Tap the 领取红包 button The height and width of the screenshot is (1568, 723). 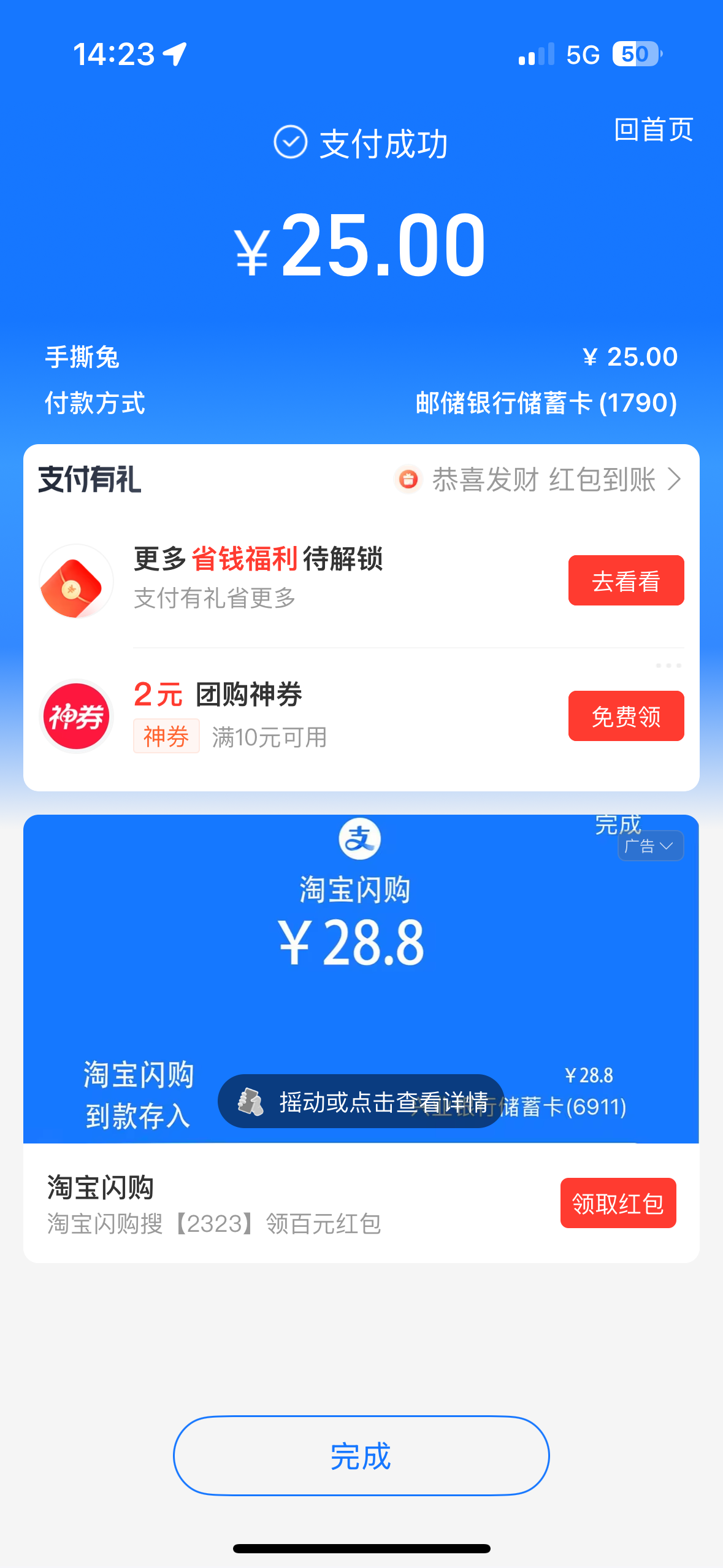[618, 1203]
